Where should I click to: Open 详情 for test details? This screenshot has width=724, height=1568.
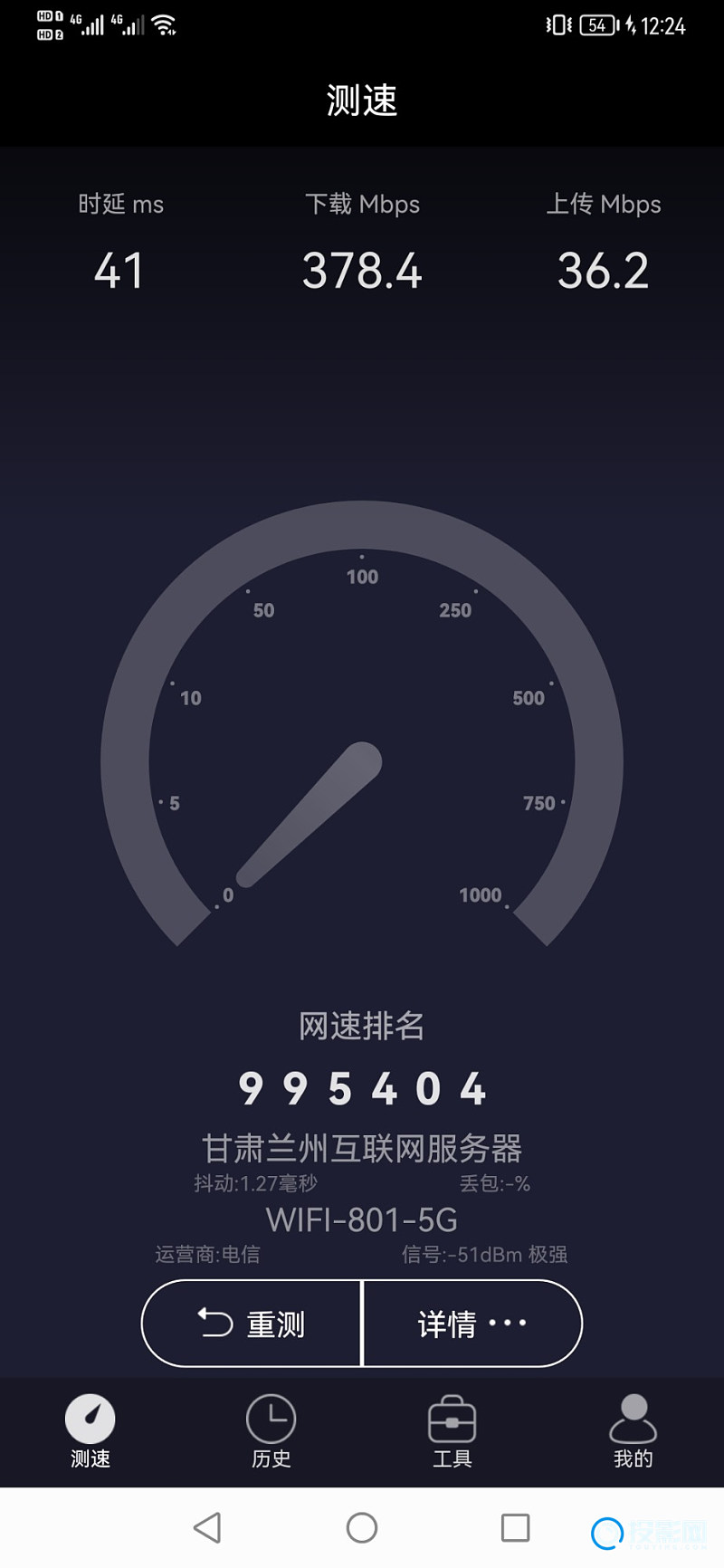coord(472,1324)
